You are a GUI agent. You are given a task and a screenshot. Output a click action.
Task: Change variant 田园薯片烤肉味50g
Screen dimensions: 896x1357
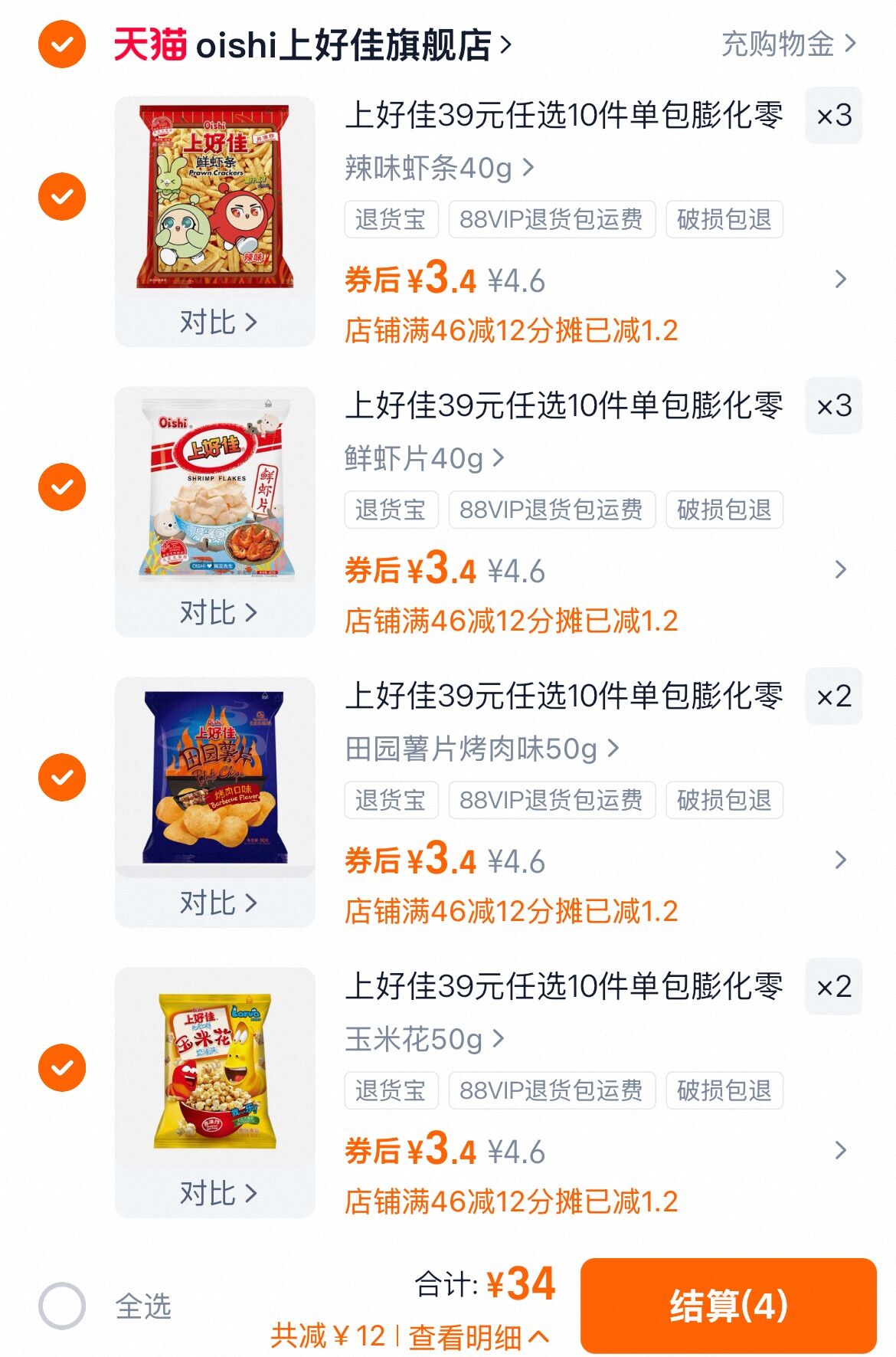click(482, 749)
